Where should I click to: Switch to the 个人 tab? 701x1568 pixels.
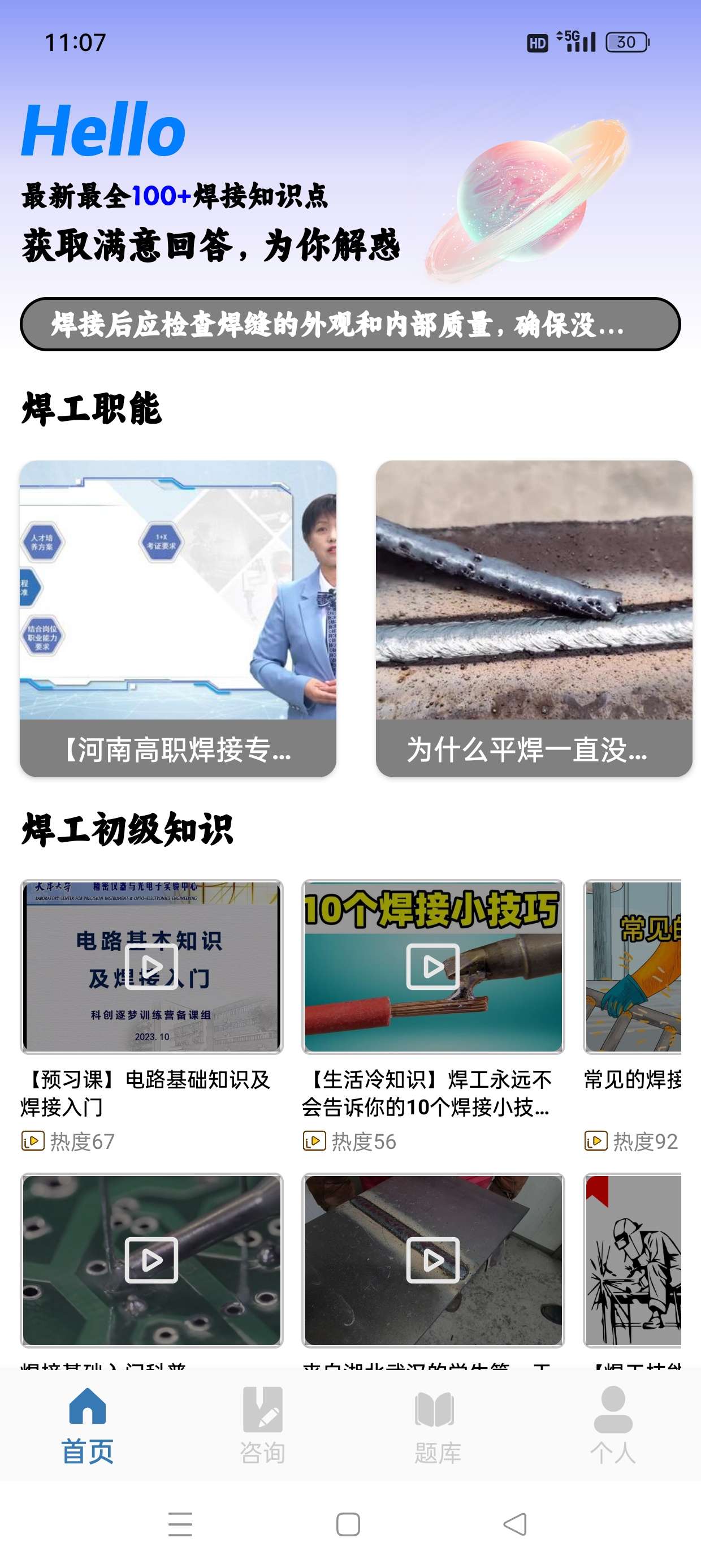click(613, 1425)
